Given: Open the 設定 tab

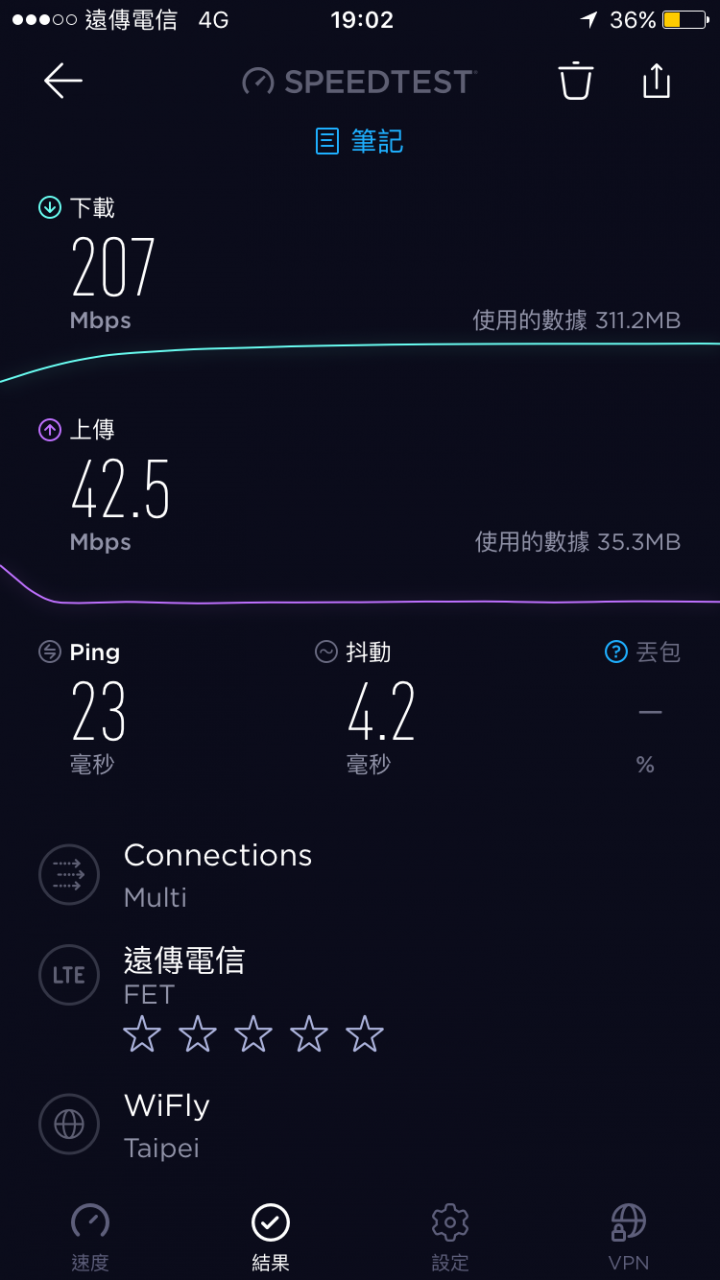Looking at the screenshot, I should coord(450,1237).
